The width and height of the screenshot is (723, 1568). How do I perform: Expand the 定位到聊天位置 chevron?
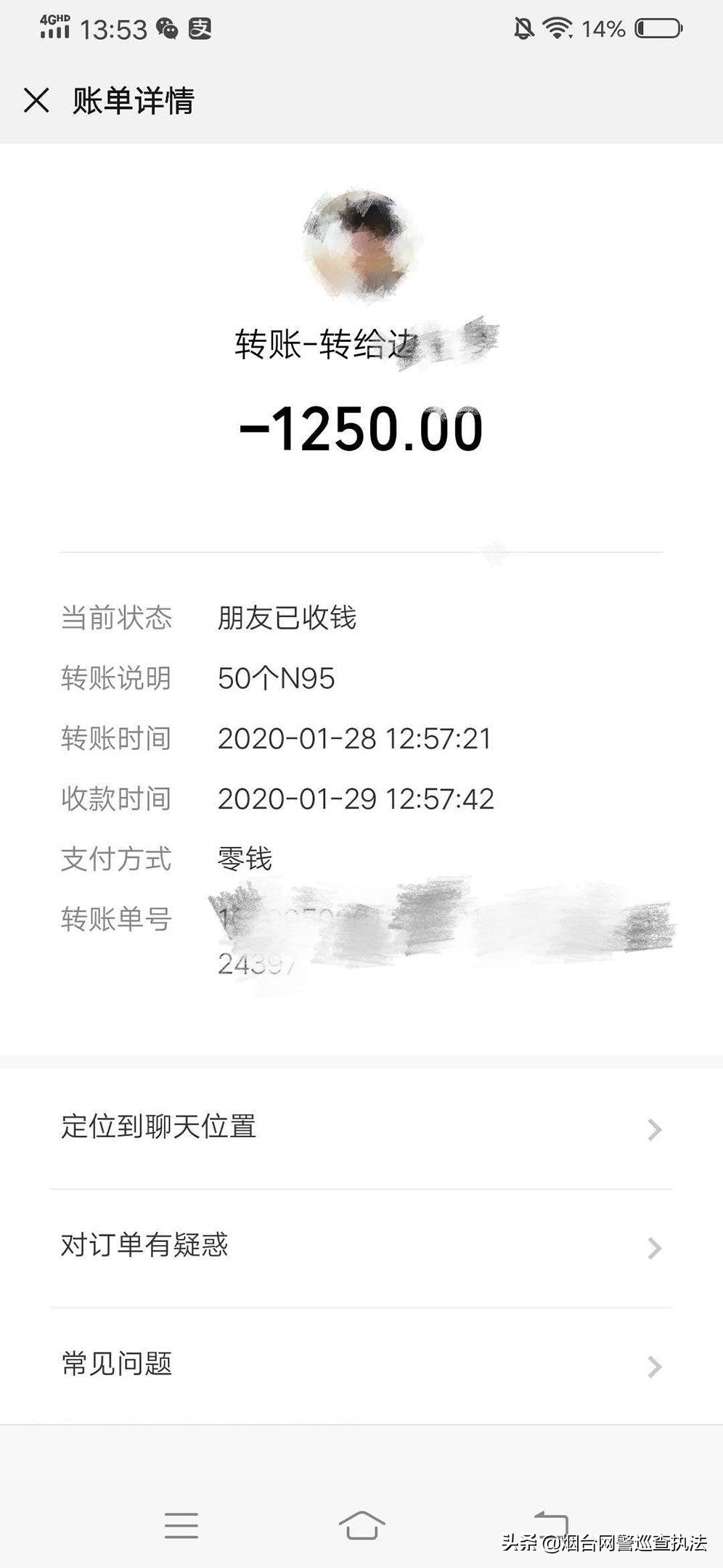(x=655, y=1128)
